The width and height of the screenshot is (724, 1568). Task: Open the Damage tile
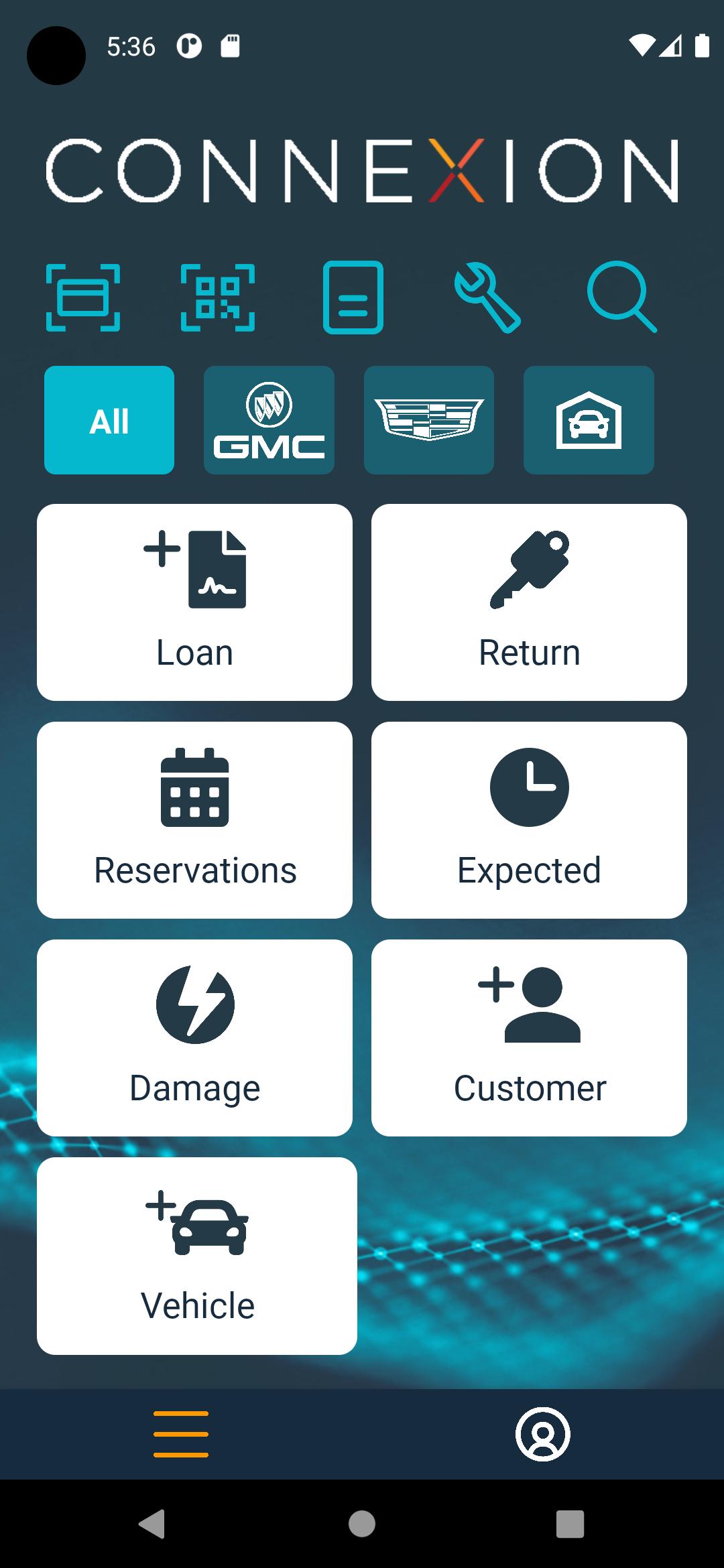(194, 1038)
